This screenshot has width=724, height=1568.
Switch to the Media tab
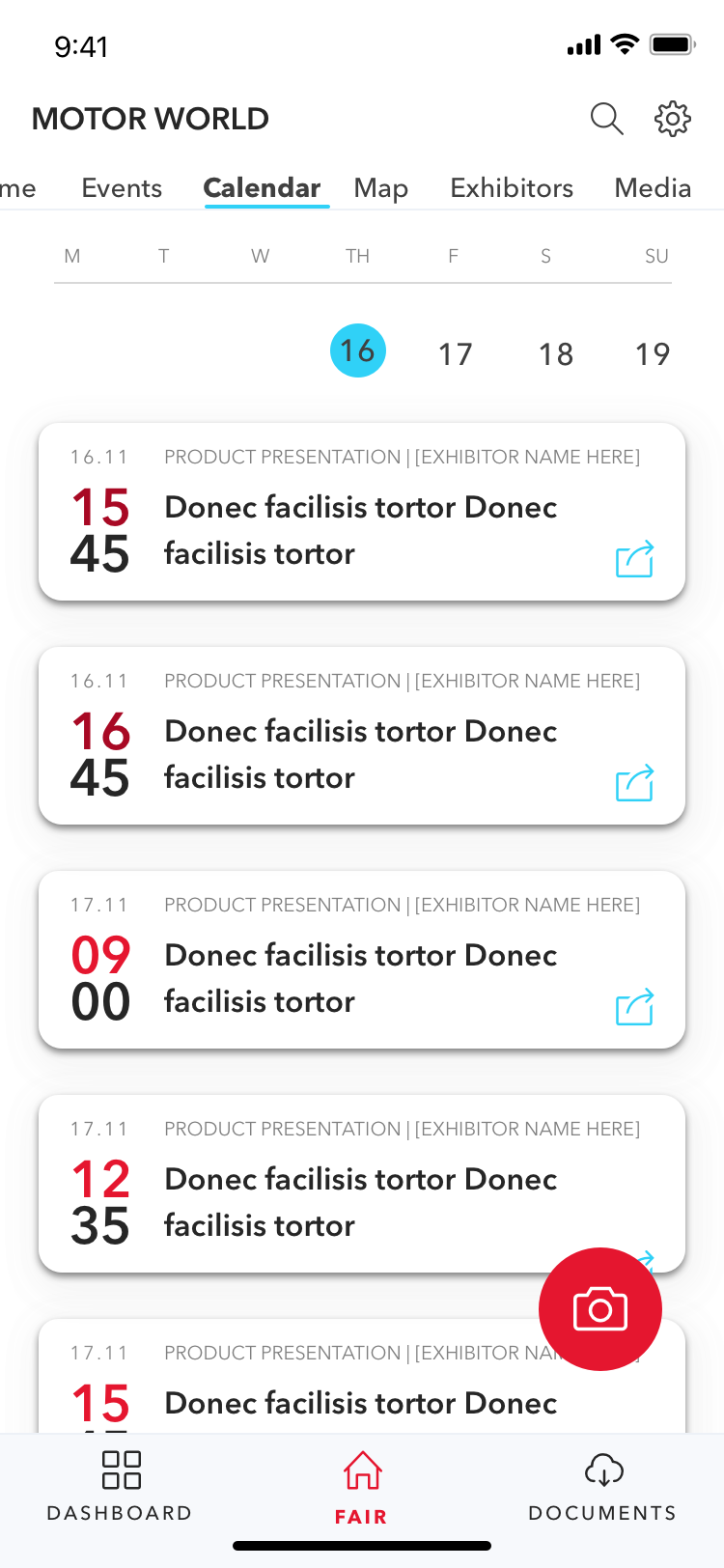pos(653,187)
